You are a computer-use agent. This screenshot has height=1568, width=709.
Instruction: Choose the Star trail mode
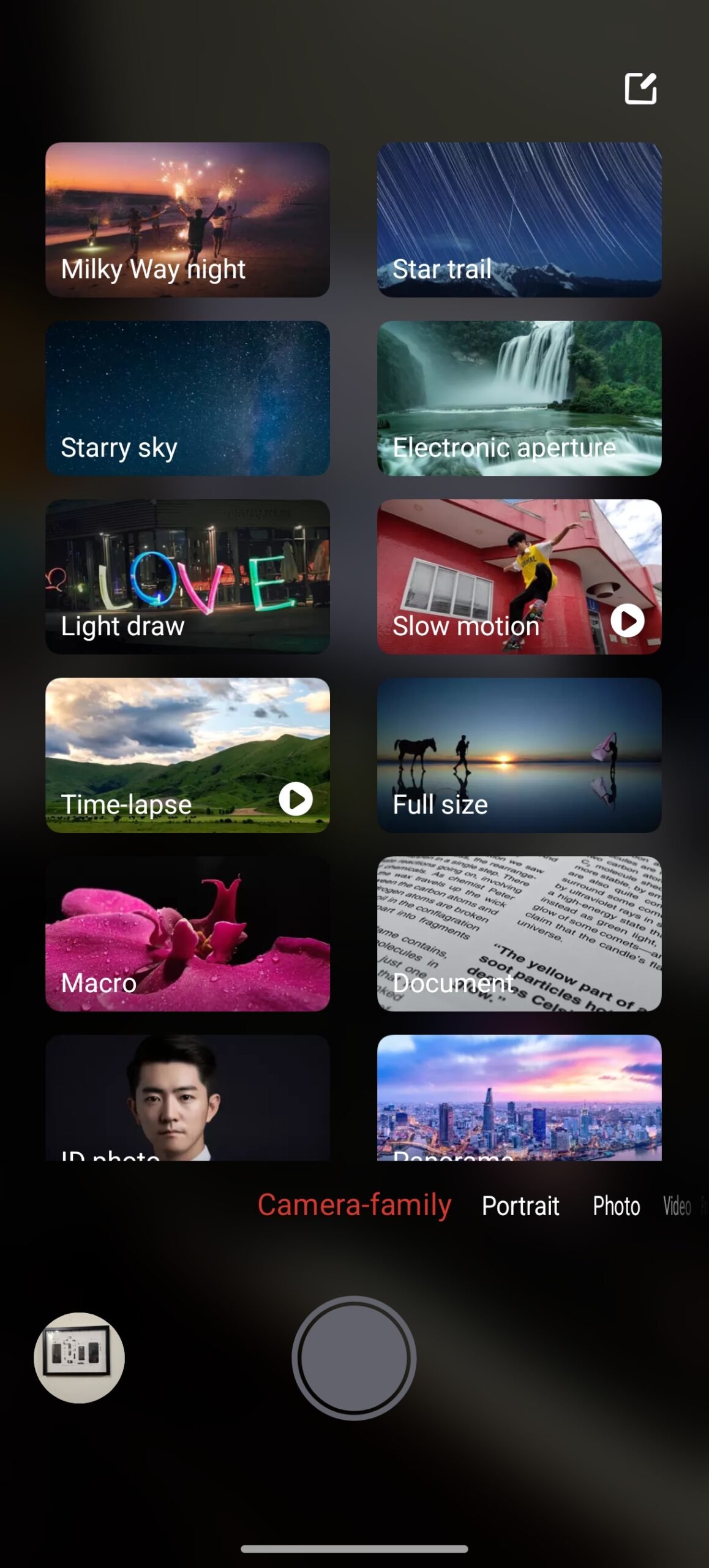[x=519, y=220]
